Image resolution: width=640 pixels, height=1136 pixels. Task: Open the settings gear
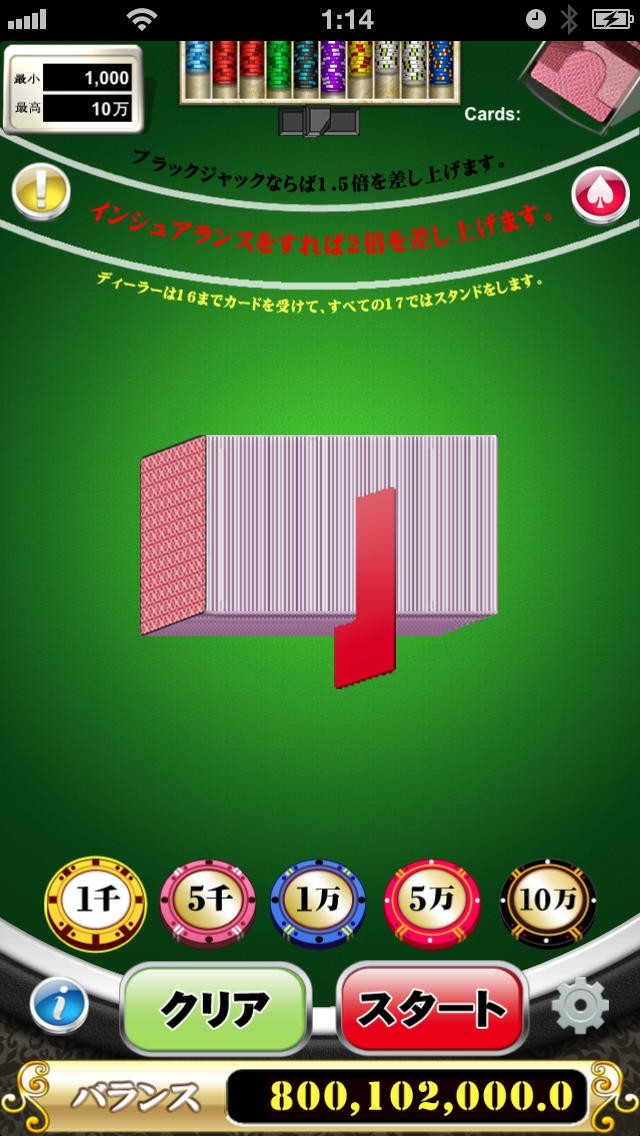[x=580, y=1005]
